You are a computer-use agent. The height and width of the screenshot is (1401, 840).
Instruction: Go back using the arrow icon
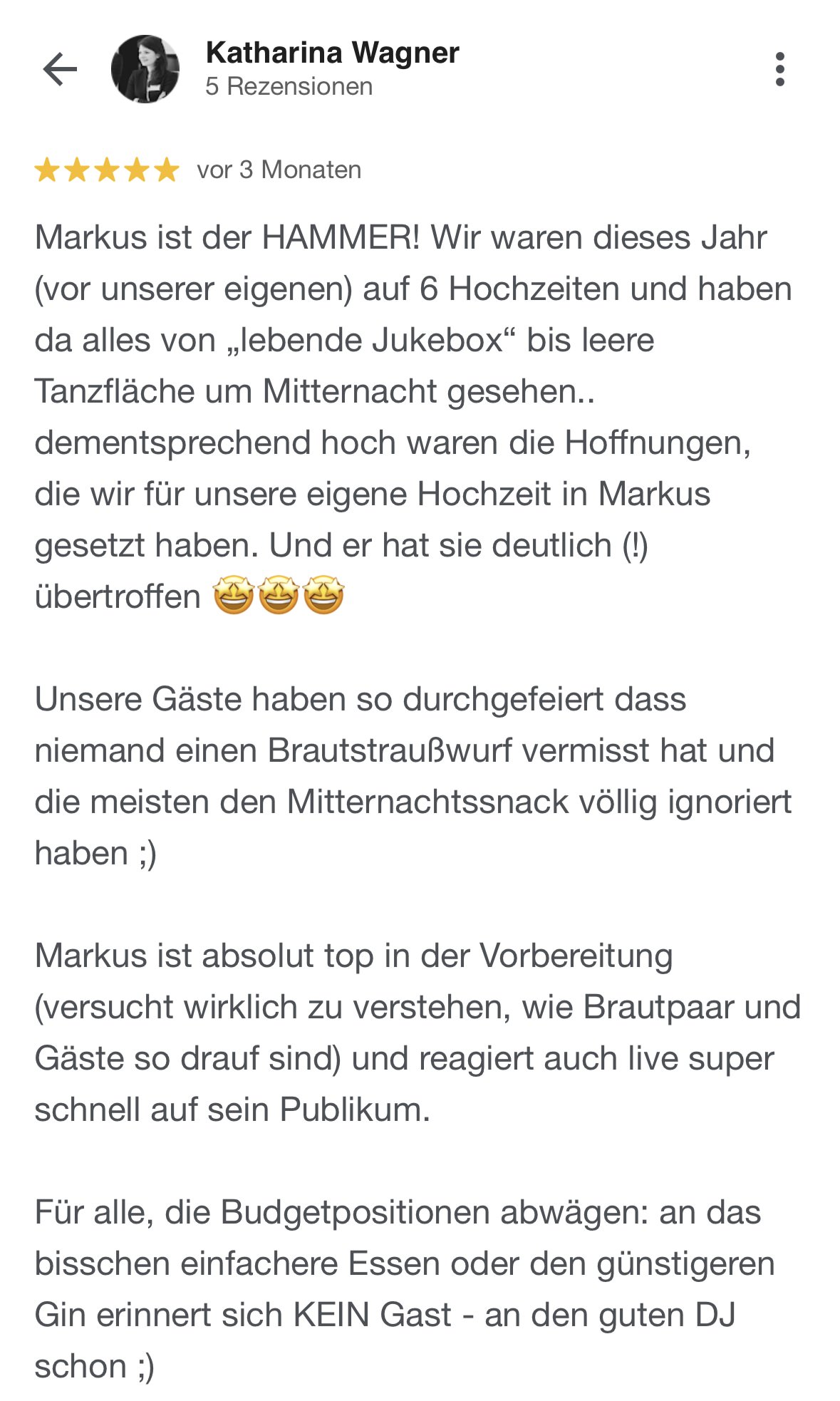(60, 69)
